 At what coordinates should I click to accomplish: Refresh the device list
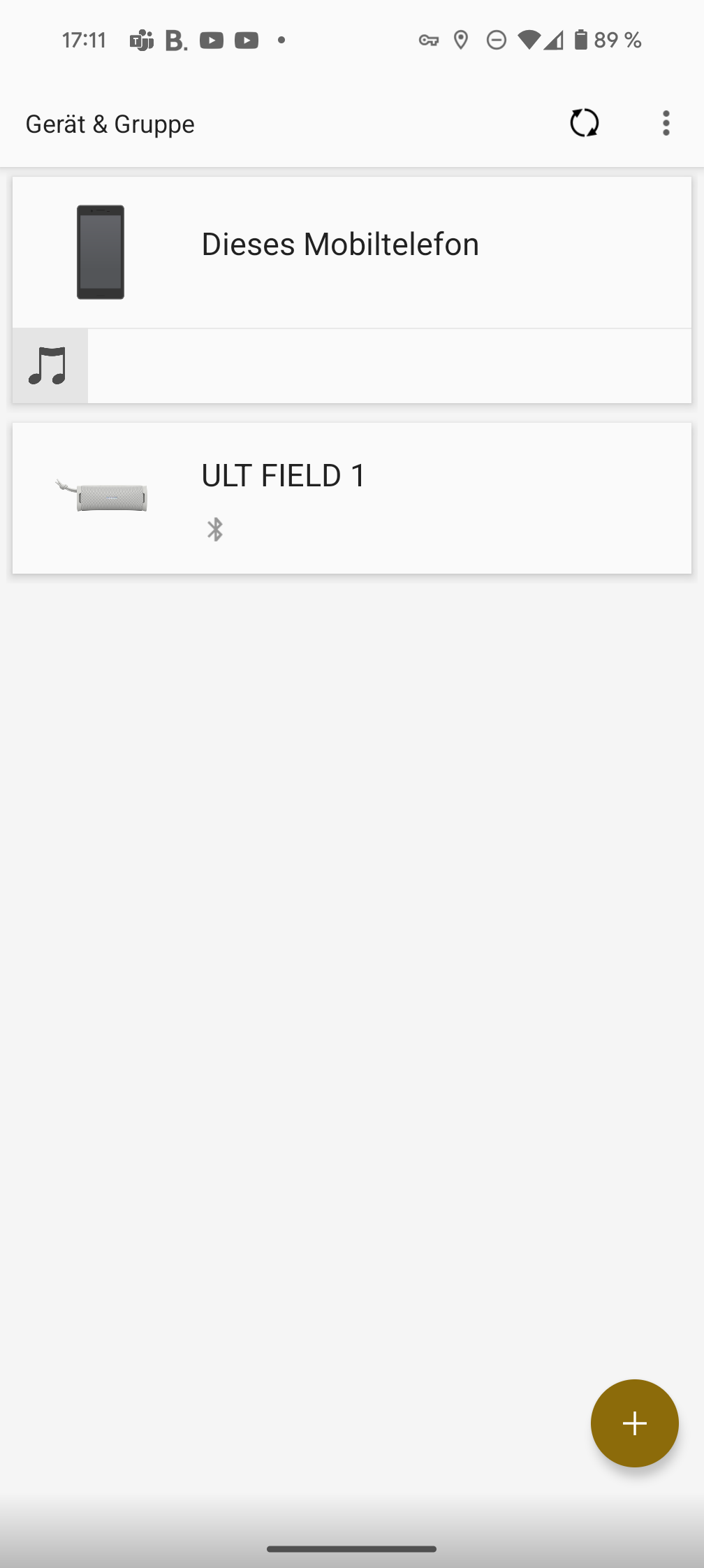(584, 124)
